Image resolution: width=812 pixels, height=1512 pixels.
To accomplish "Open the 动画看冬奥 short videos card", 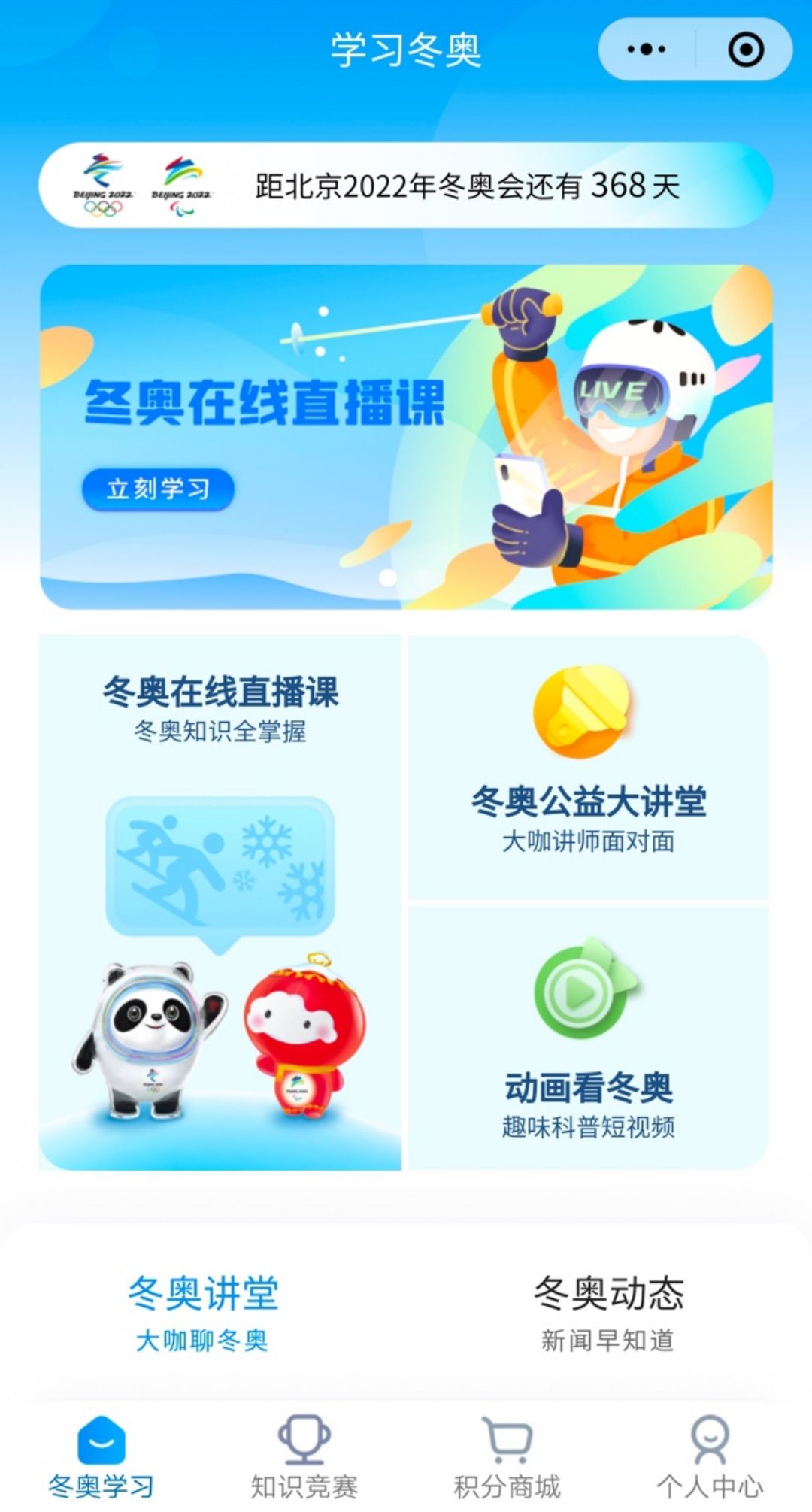I will click(588, 1038).
